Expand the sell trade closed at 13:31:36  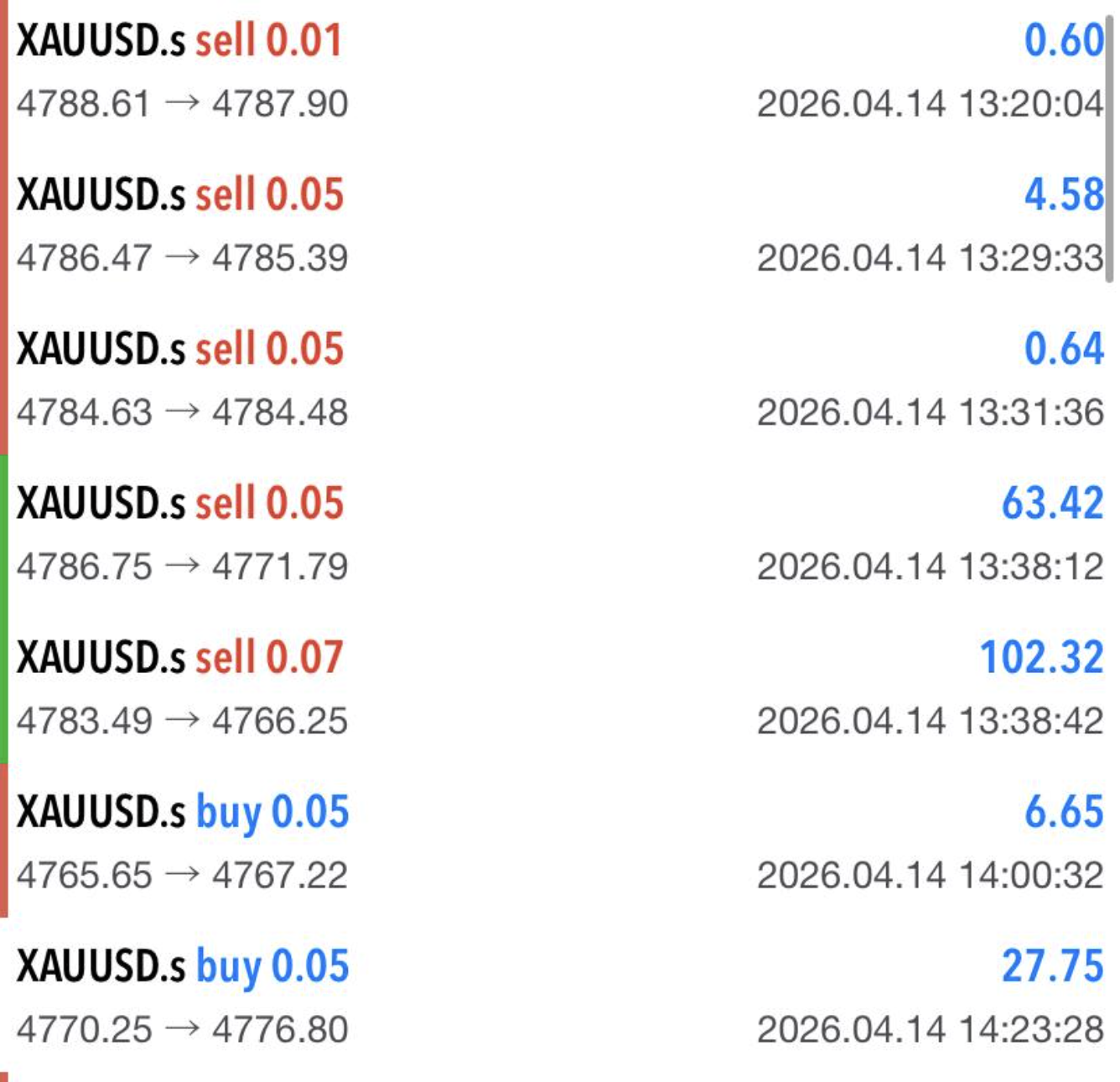coord(560,381)
